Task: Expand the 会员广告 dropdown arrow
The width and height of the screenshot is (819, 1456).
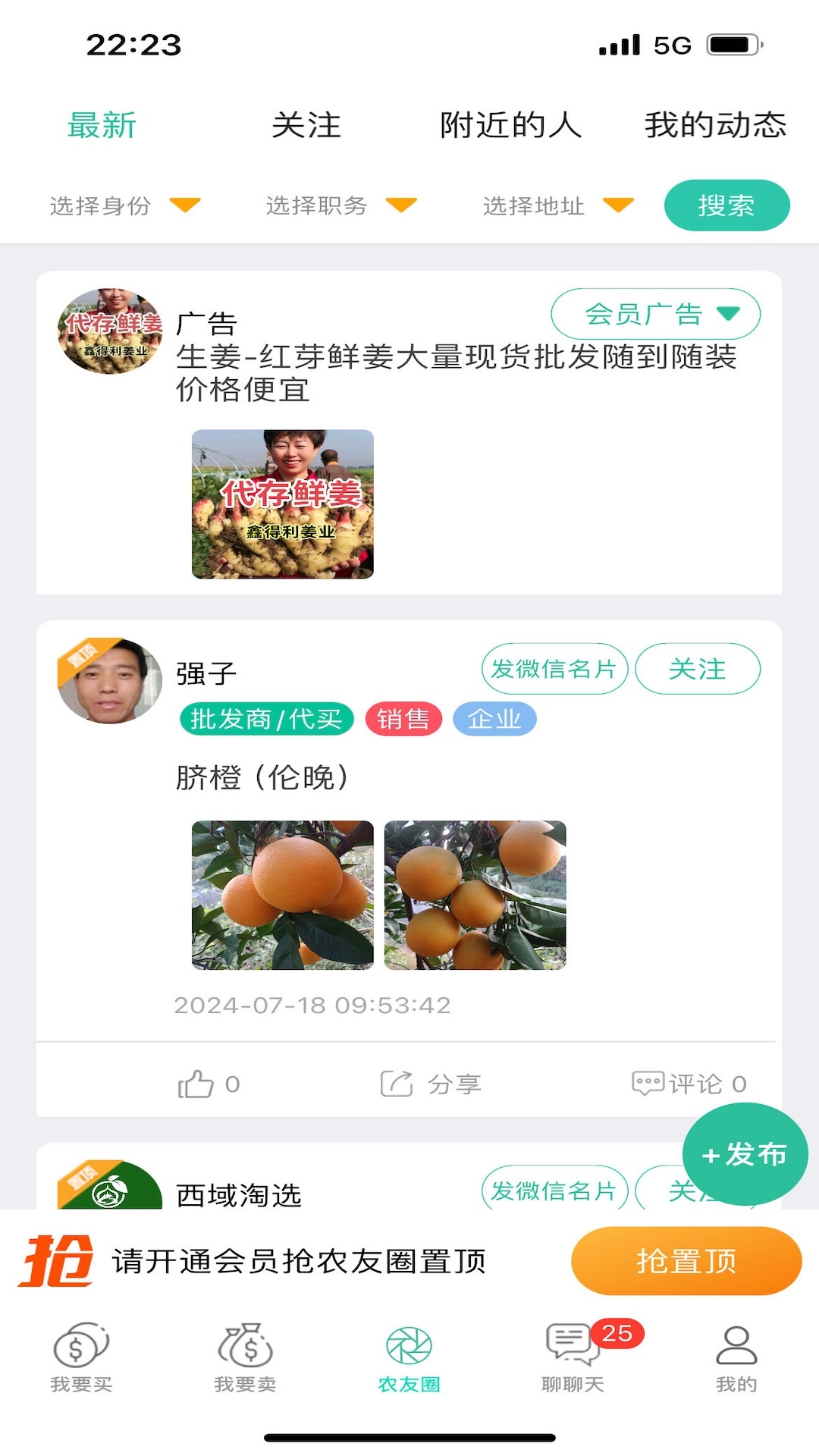Action: click(730, 313)
